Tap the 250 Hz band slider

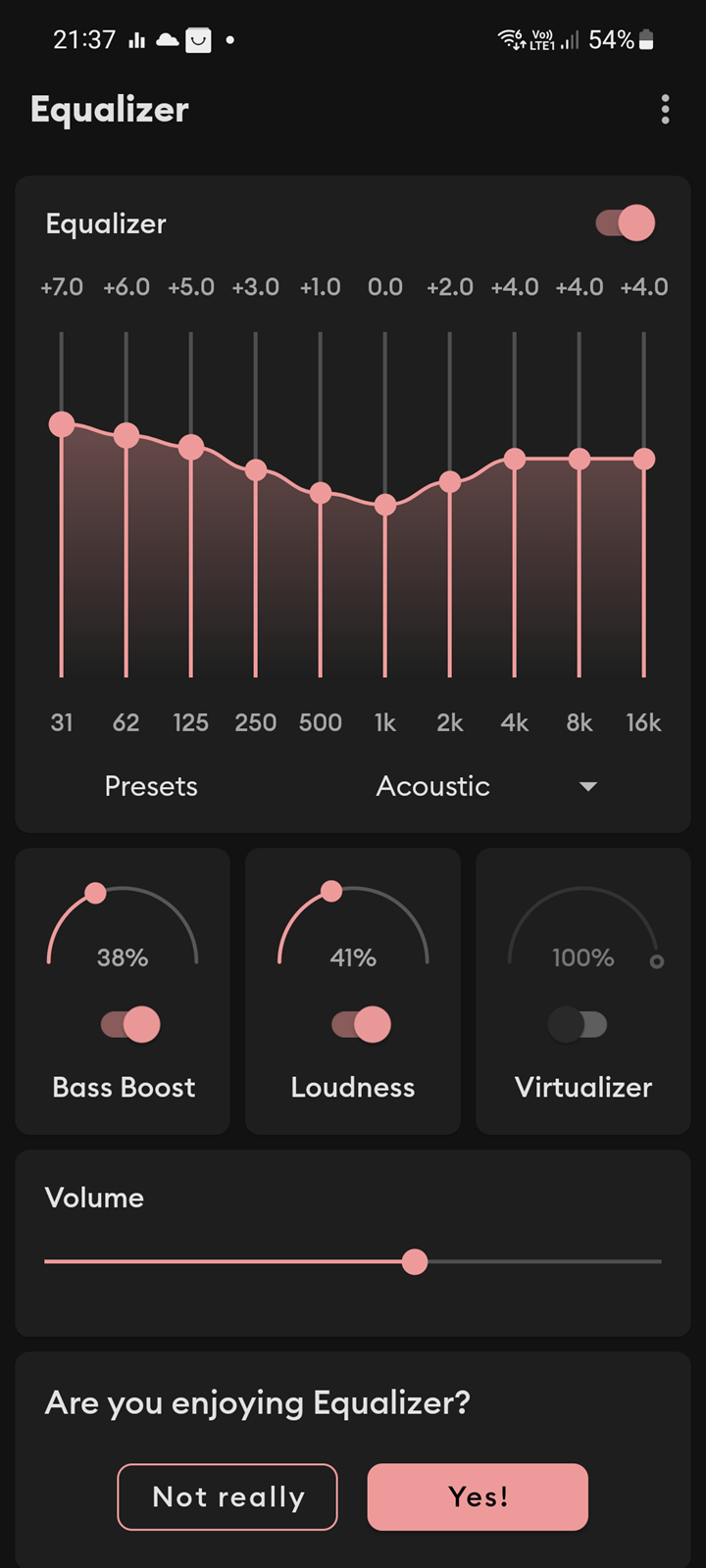click(x=256, y=505)
